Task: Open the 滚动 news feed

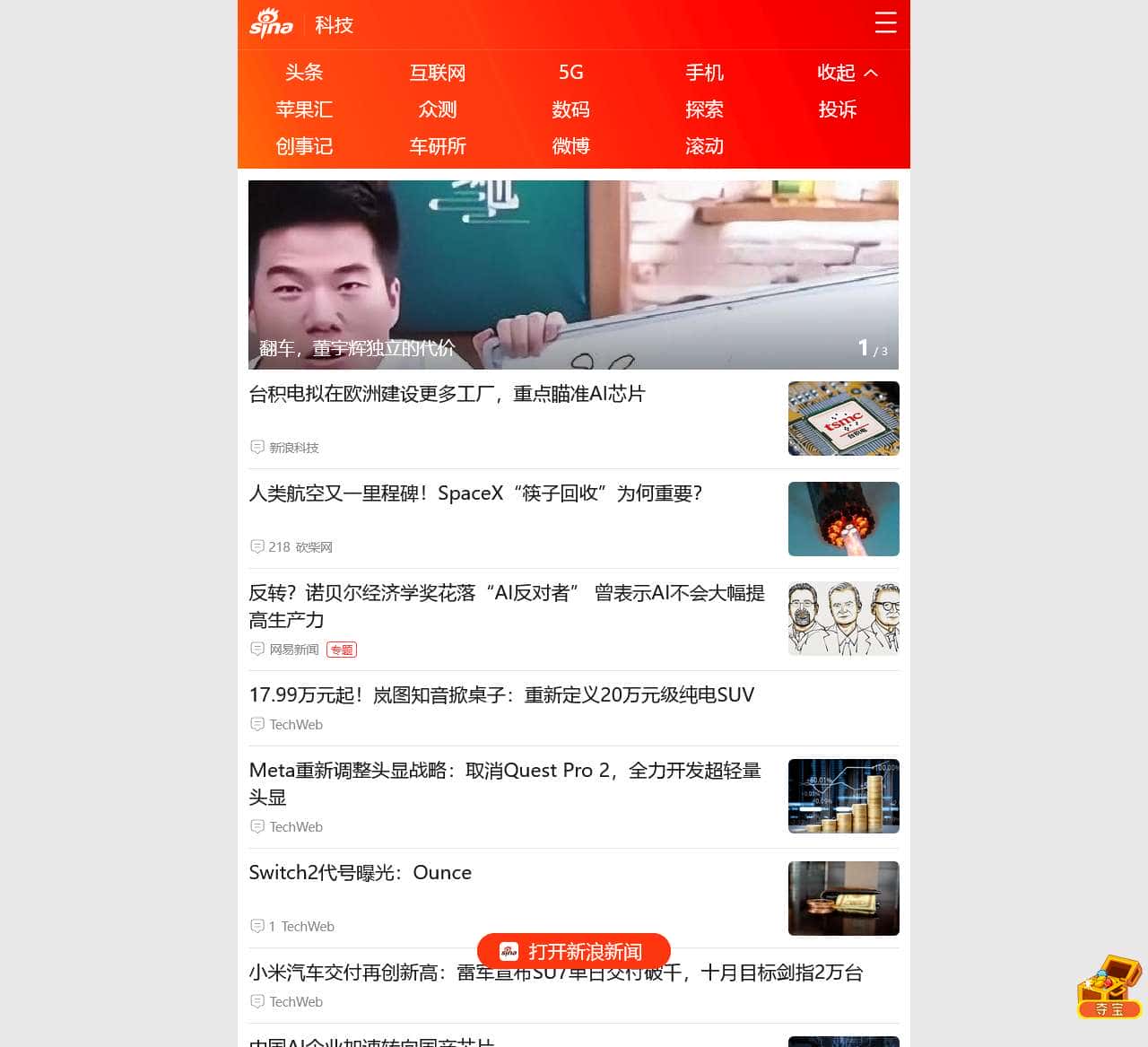Action: pyautogui.click(x=704, y=146)
